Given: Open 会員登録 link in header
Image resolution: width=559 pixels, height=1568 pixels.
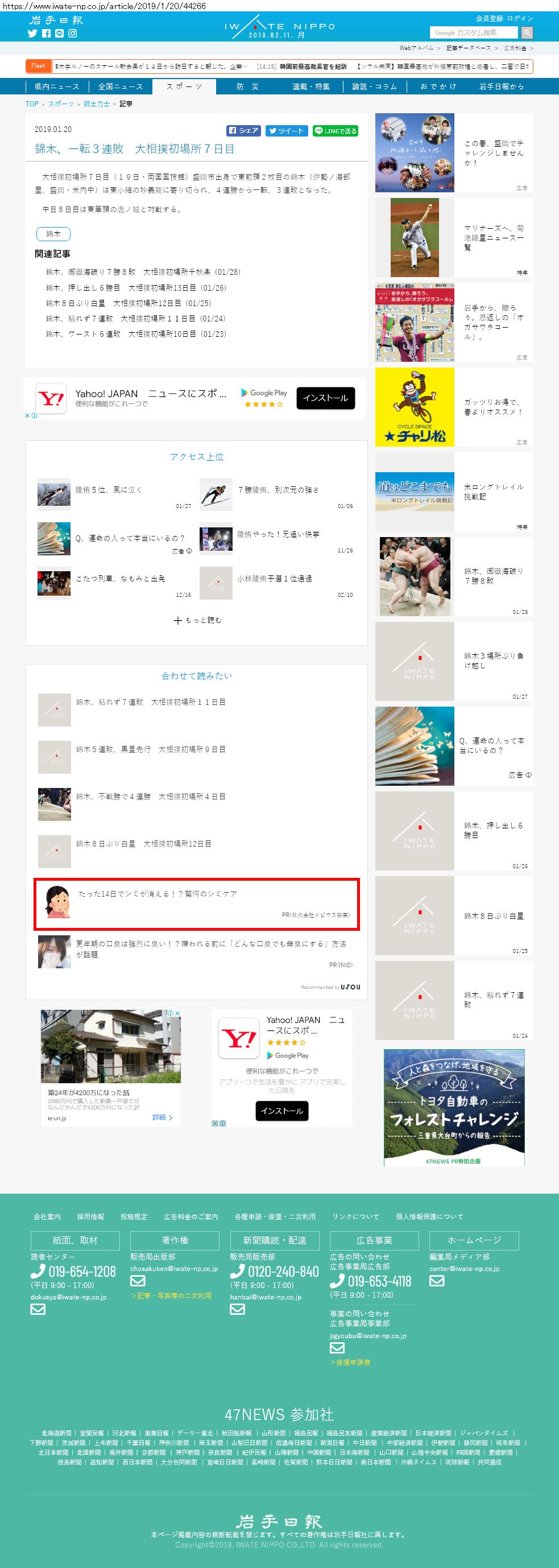Looking at the screenshot, I should [489, 18].
